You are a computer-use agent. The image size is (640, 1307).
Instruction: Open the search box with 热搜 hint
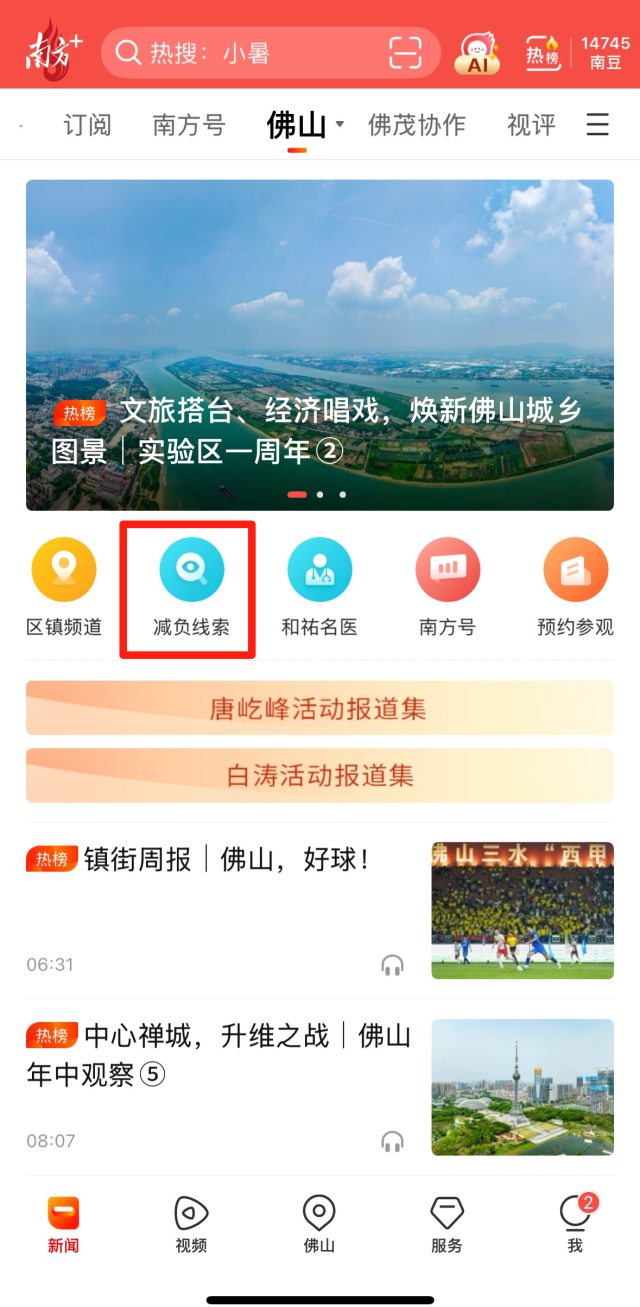pyautogui.click(x=250, y=52)
